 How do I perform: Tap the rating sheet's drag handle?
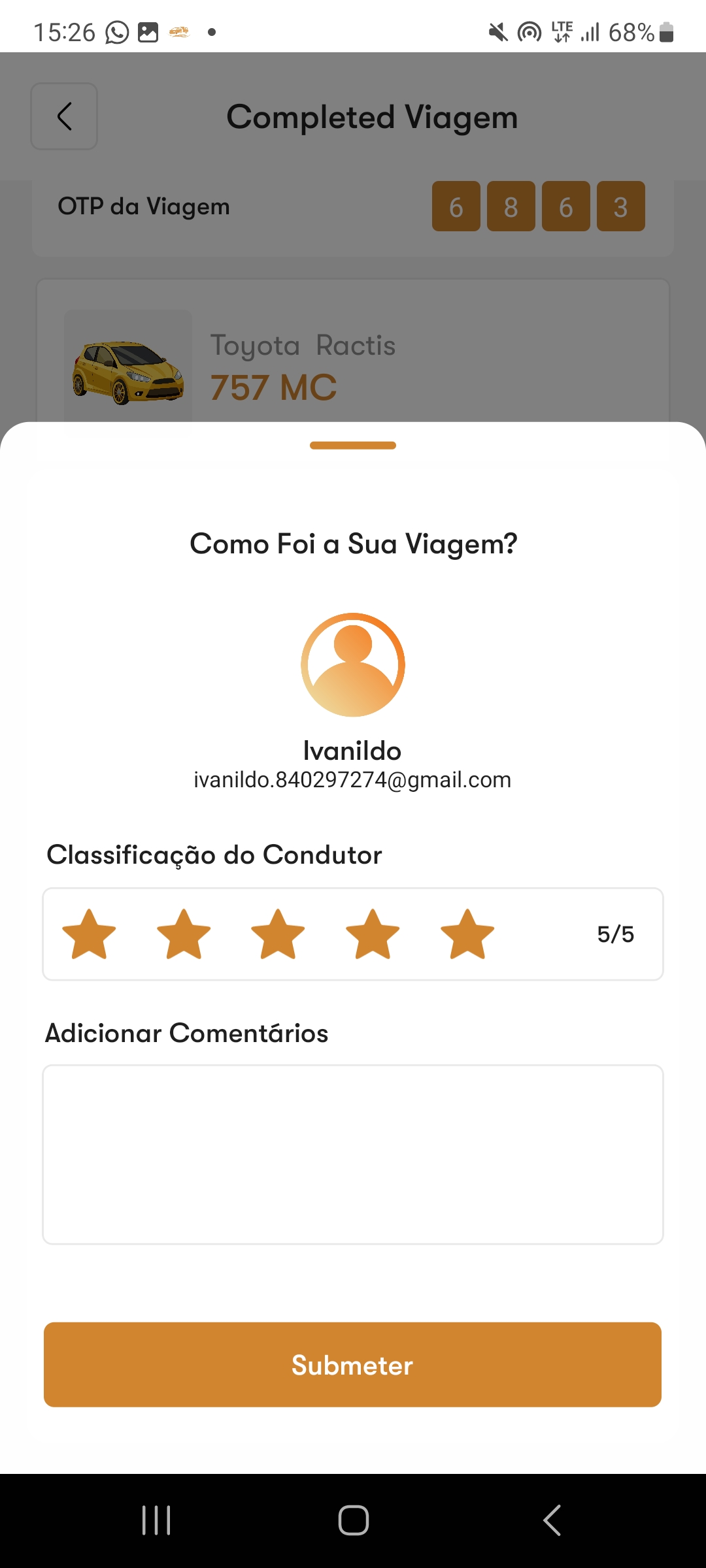(x=353, y=446)
